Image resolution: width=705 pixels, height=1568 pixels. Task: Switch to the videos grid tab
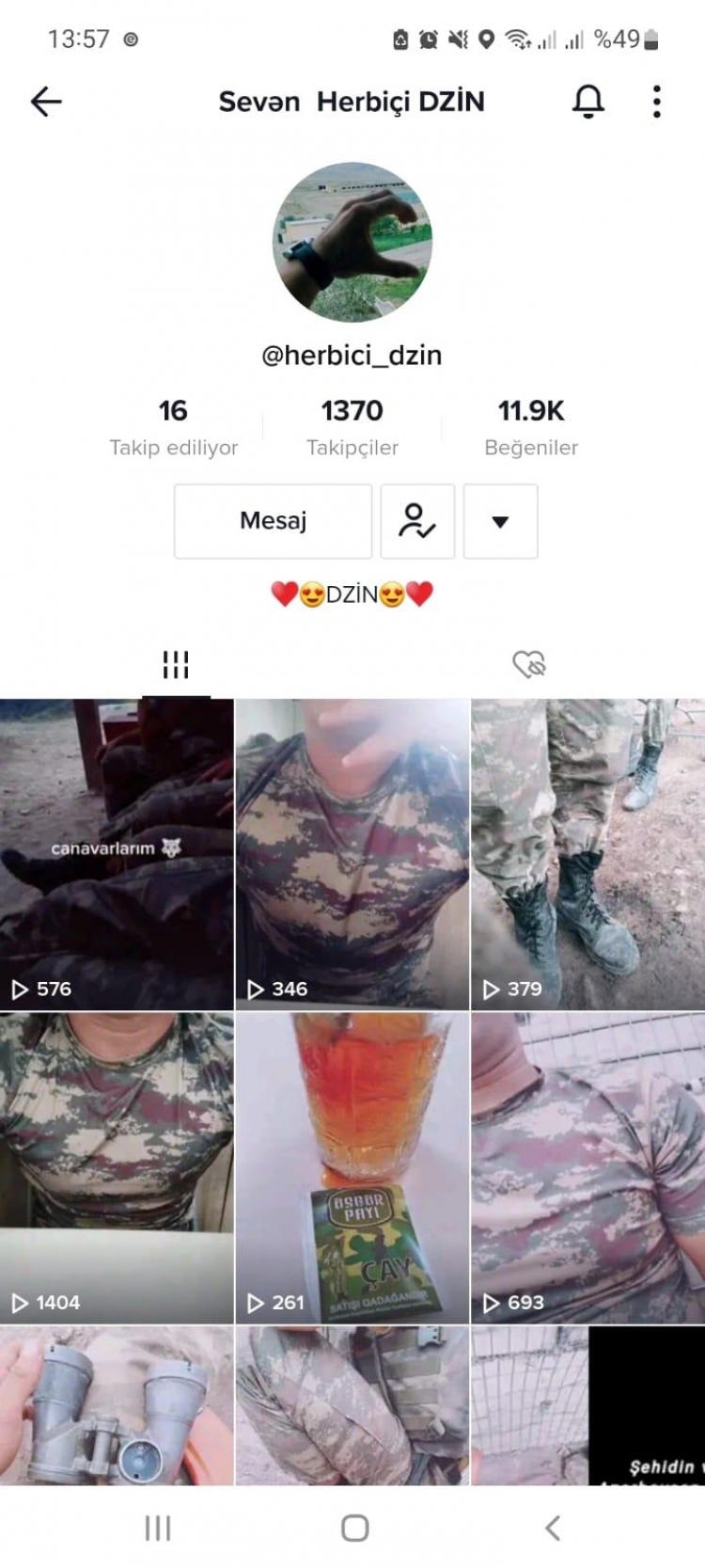pyautogui.click(x=176, y=665)
